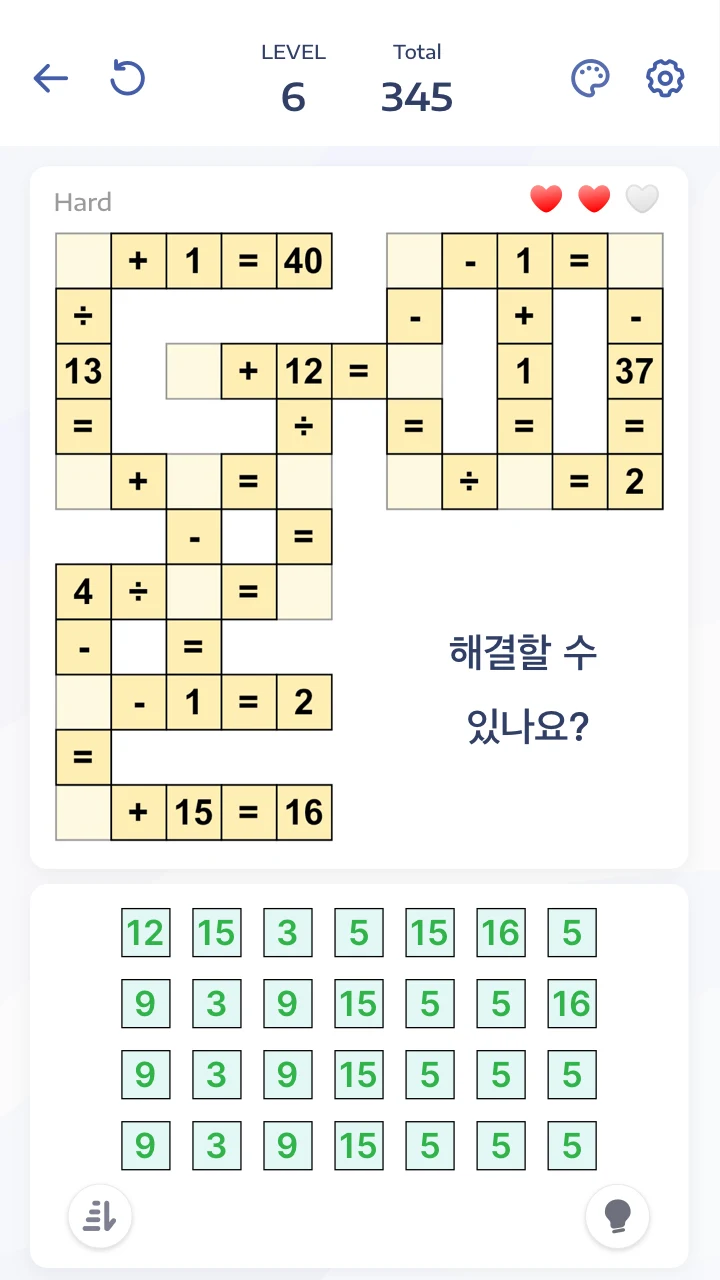Open the sort tiles icon at bottom left
This screenshot has height=1280, width=720.
point(99,1217)
